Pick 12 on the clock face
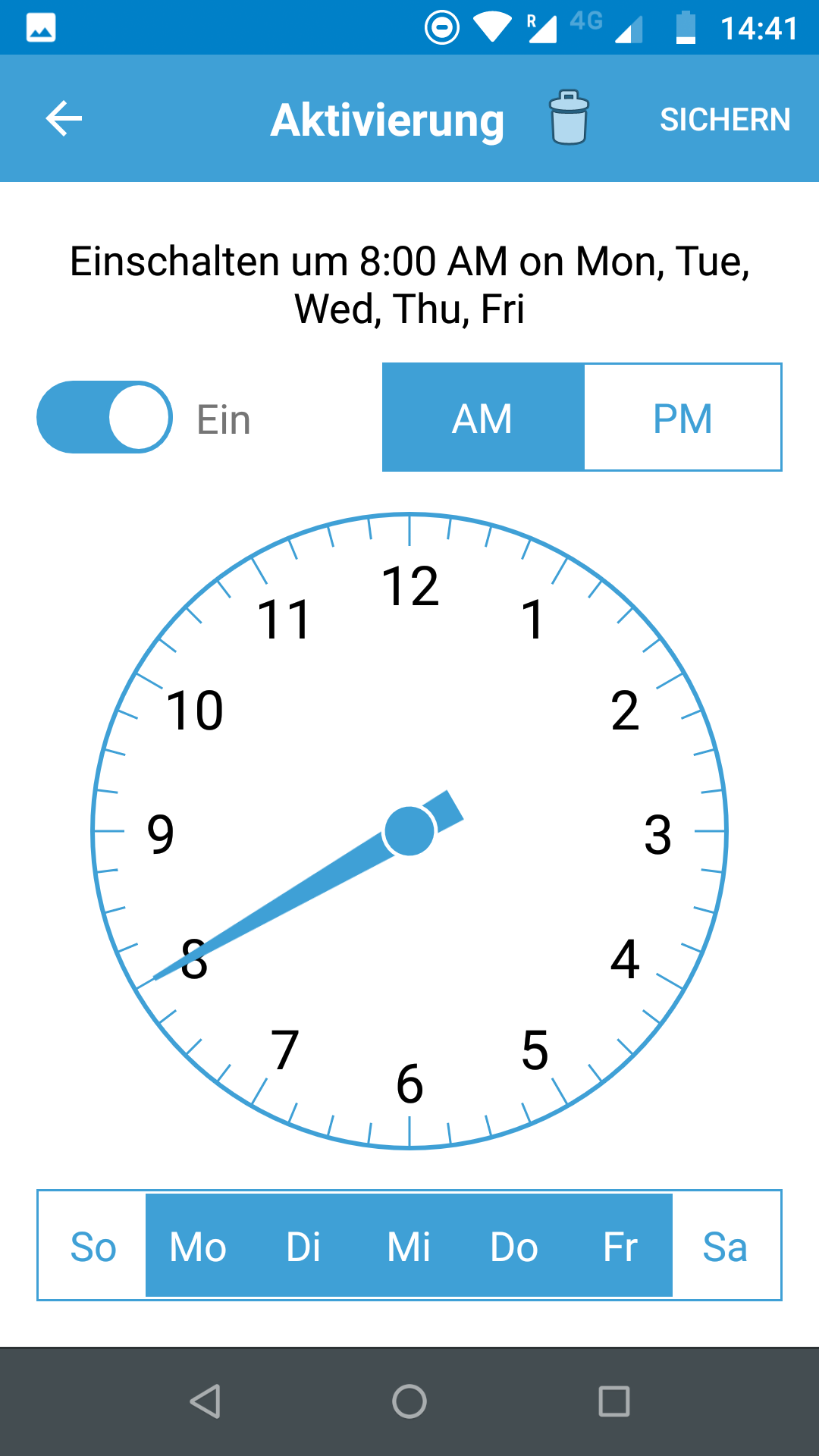This screenshot has height=1456, width=819. [409, 586]
